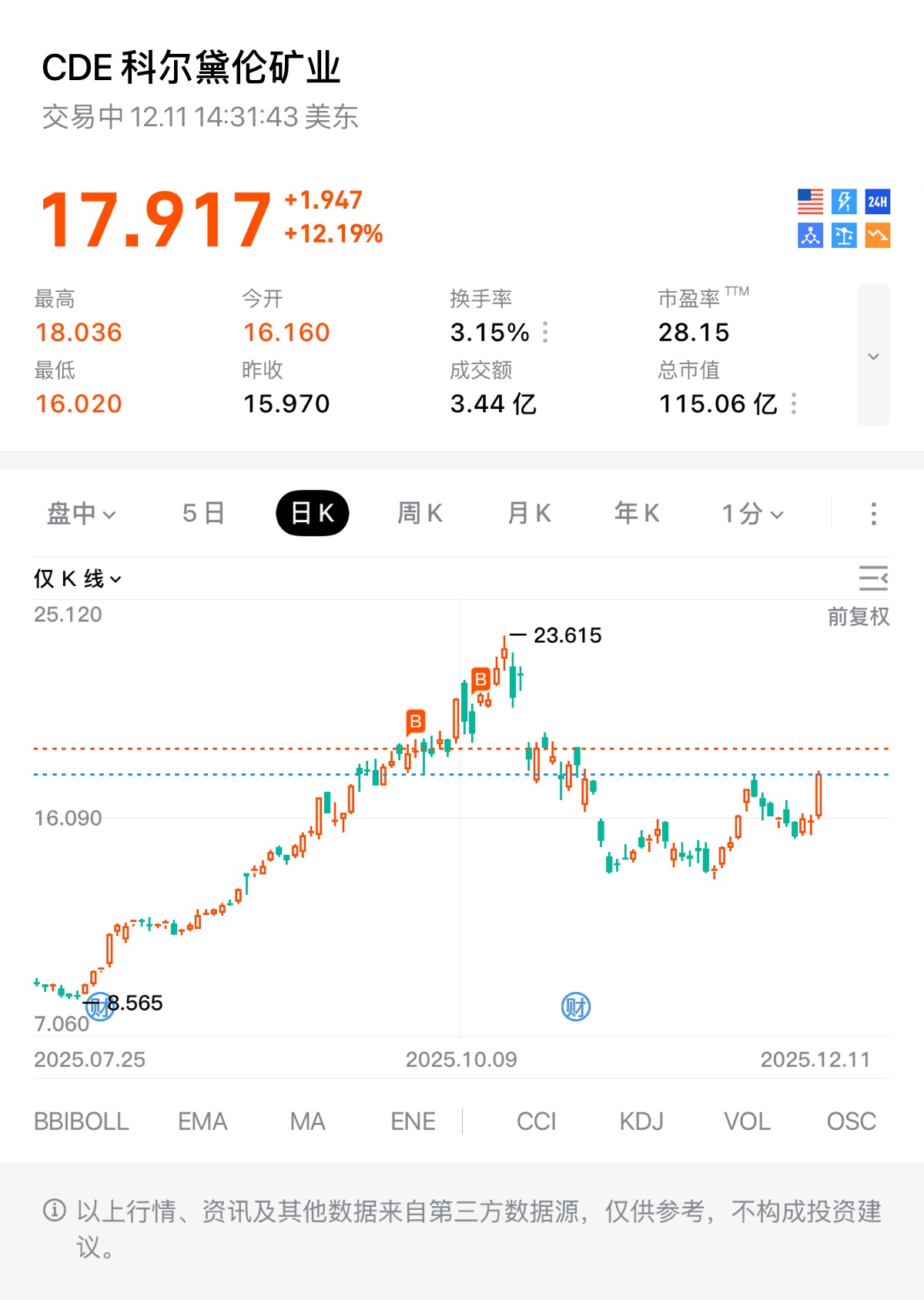Open the 1分 interval dropdown
The image size is (924, 1300).
(x=752, y=514)
